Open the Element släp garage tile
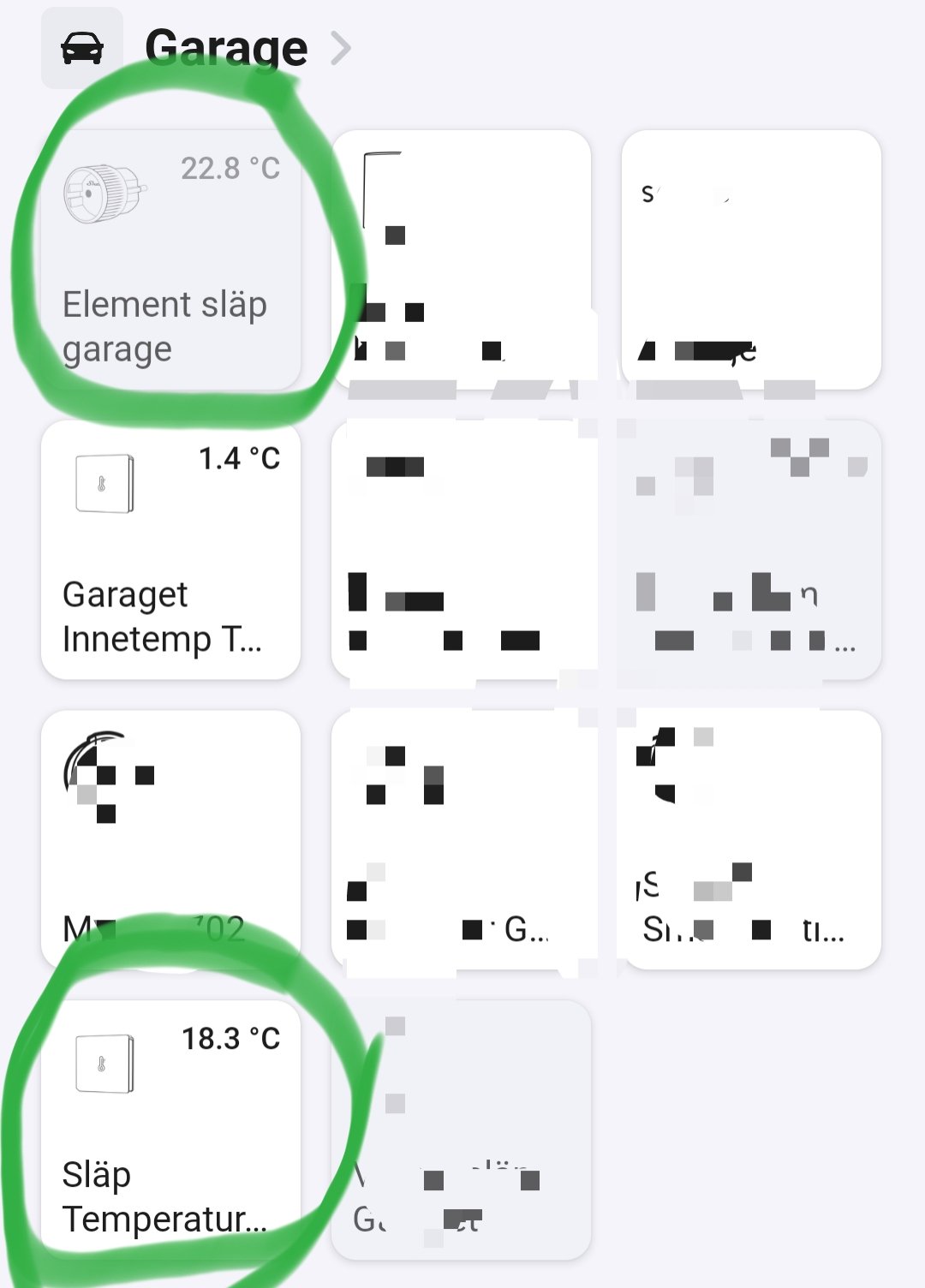925x1288 pixels. (170, 260)
